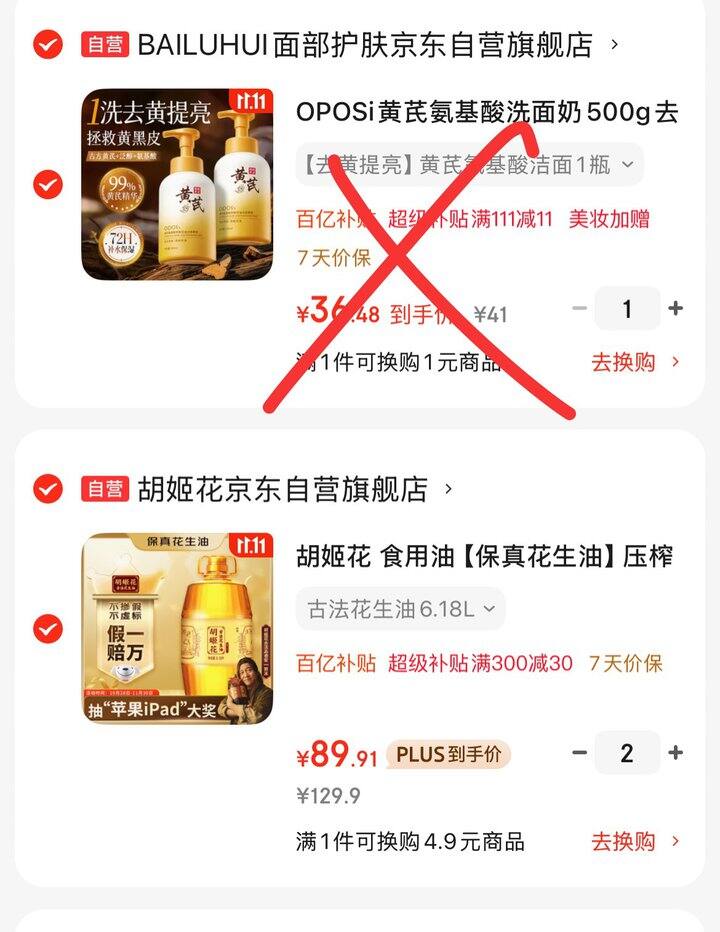Uncheck the 胡姬花 store checkbox
The image size is (720, 932).
point(48,489)
